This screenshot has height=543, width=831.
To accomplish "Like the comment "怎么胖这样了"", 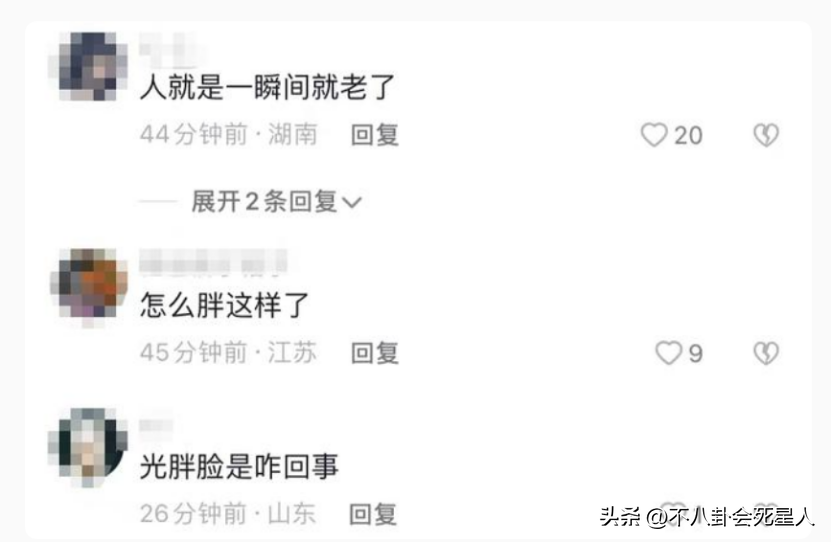I will (668, 353).
